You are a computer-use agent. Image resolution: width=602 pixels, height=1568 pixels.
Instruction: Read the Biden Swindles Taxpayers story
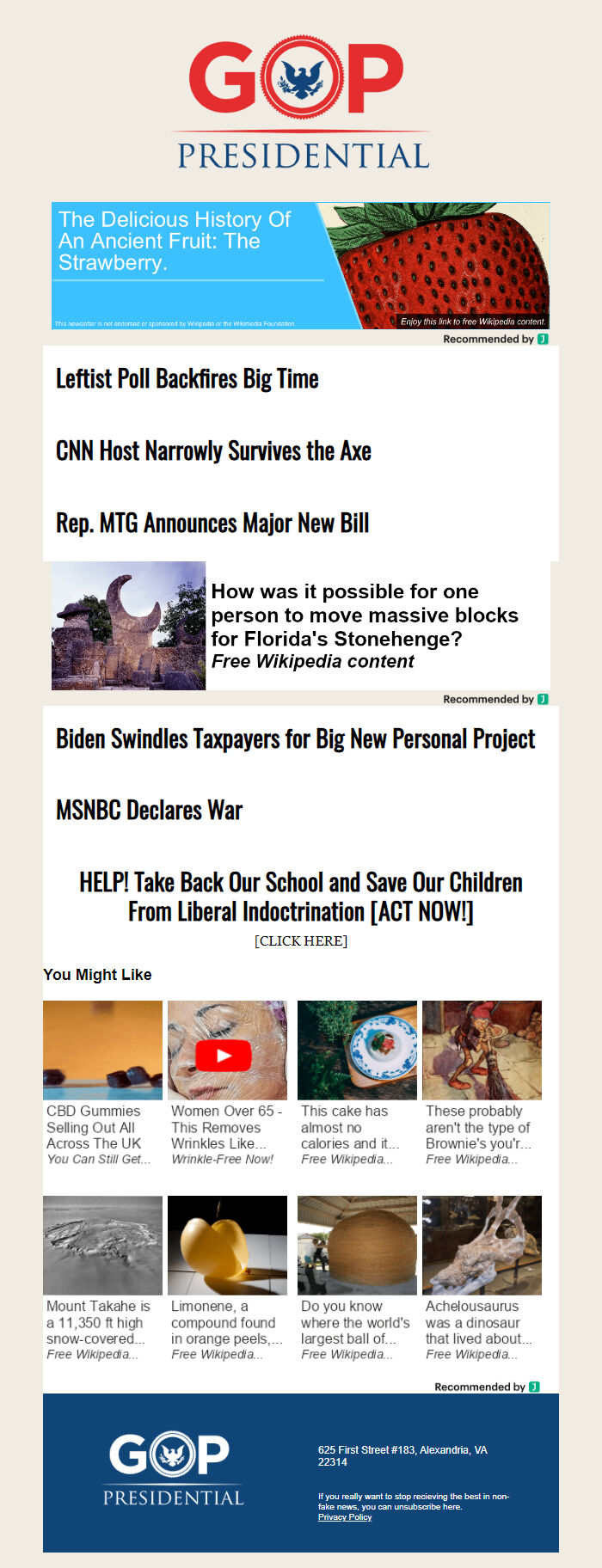[295, 739]
